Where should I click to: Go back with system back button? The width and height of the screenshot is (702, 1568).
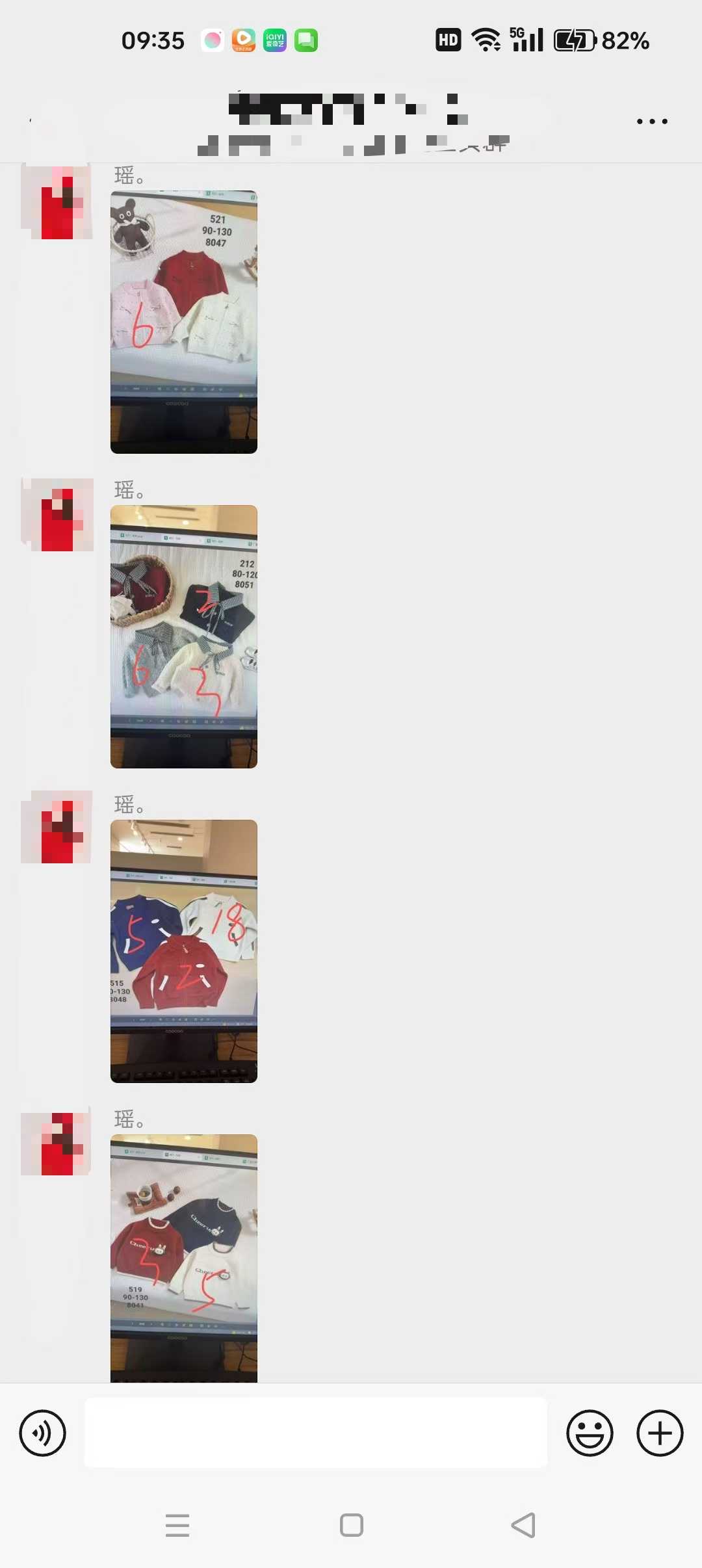(524, 1525)
